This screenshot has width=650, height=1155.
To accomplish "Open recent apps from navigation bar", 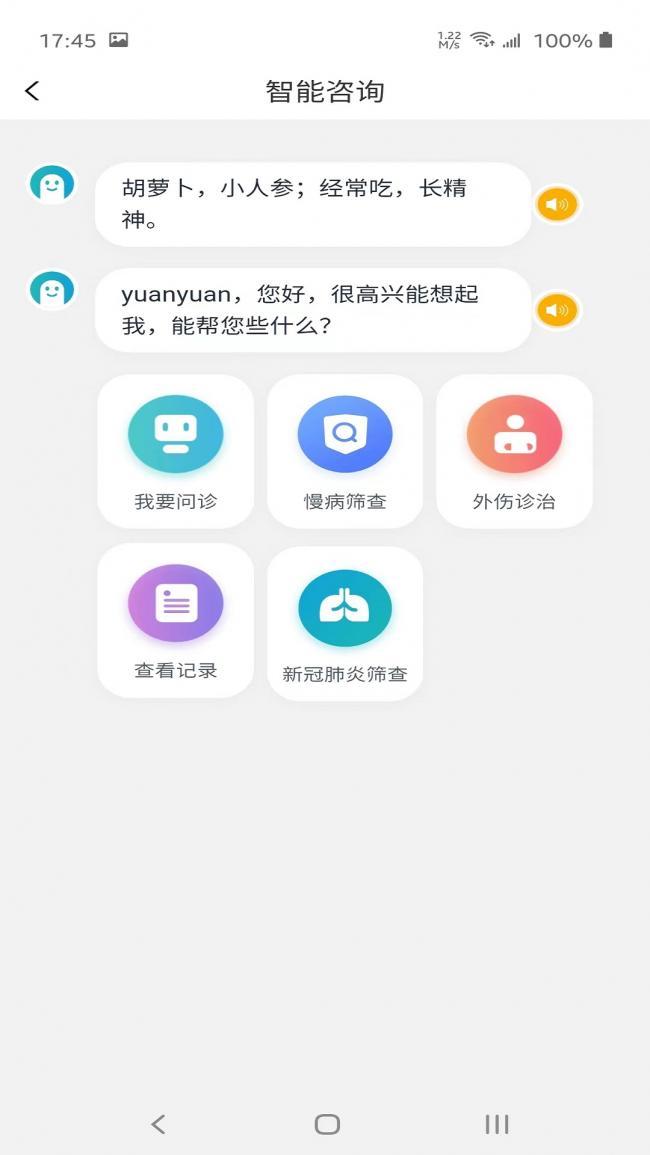I will [x=497, y=1124].
